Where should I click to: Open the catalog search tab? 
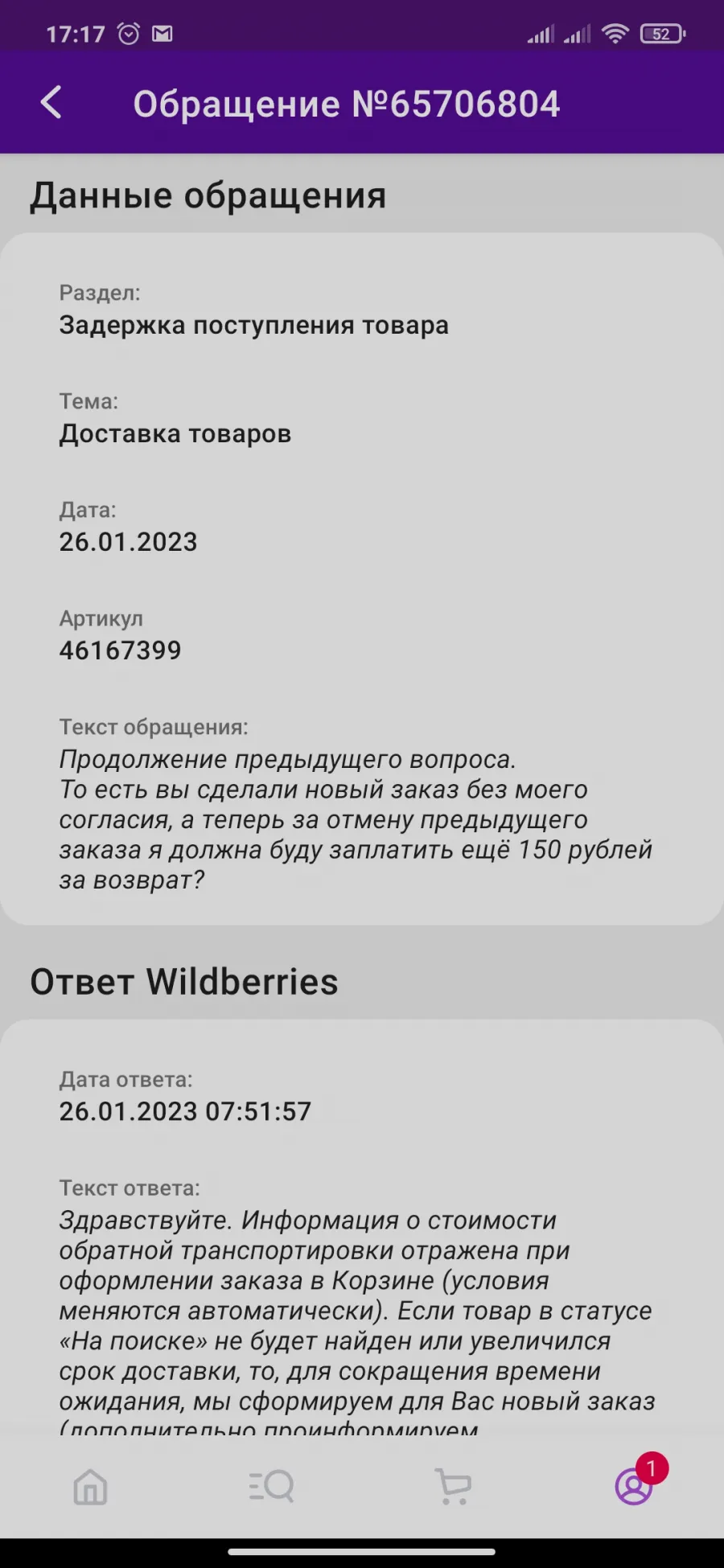point(271,1486)
